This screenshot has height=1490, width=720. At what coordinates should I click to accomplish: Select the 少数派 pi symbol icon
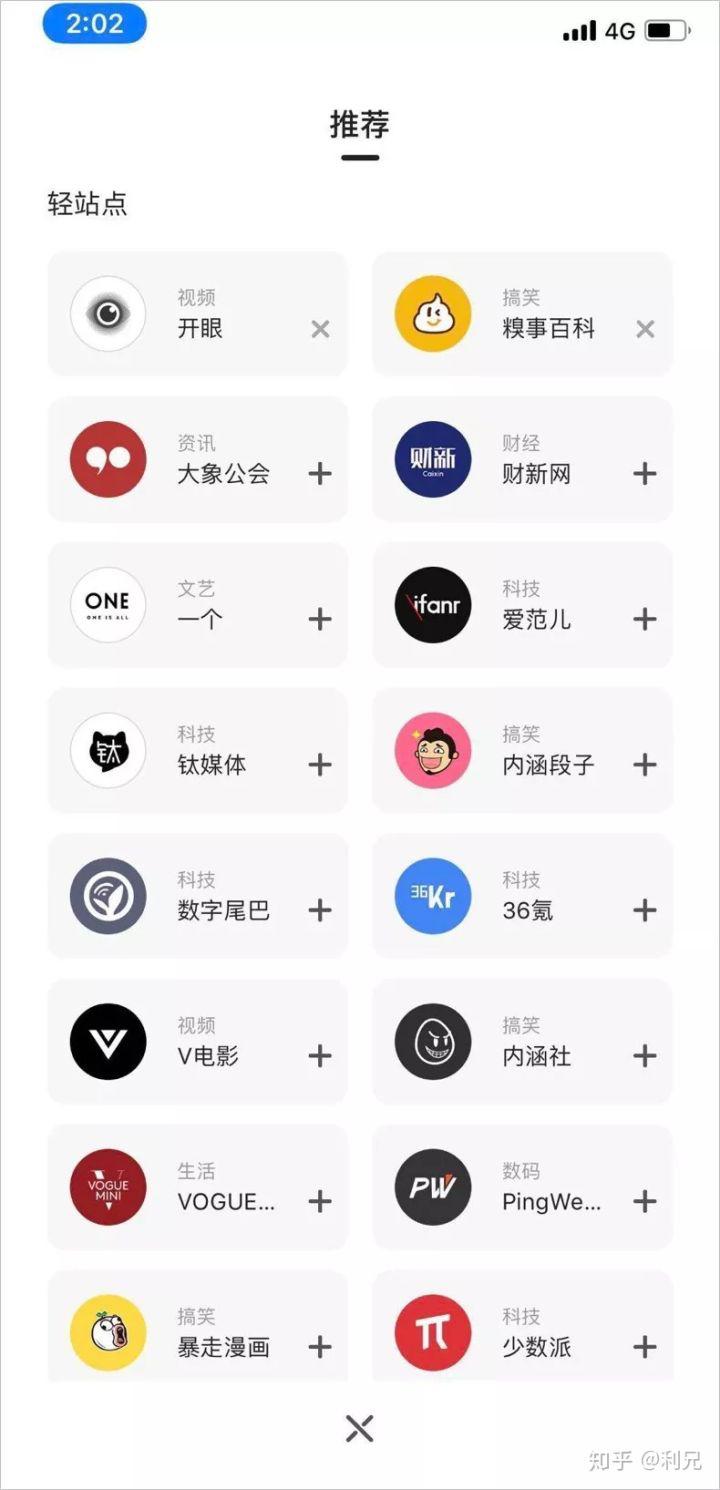click(432, 1332)
